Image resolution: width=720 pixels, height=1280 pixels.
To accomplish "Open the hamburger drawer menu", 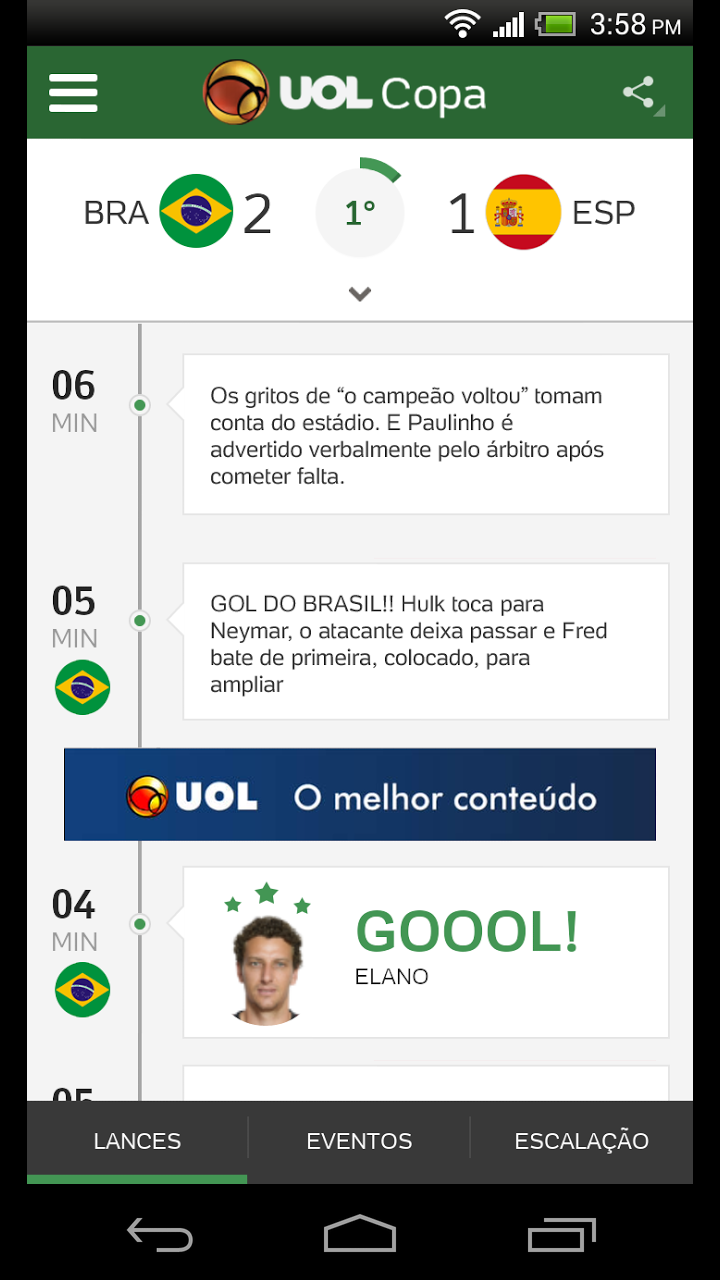I will click(x=73, y=93).
